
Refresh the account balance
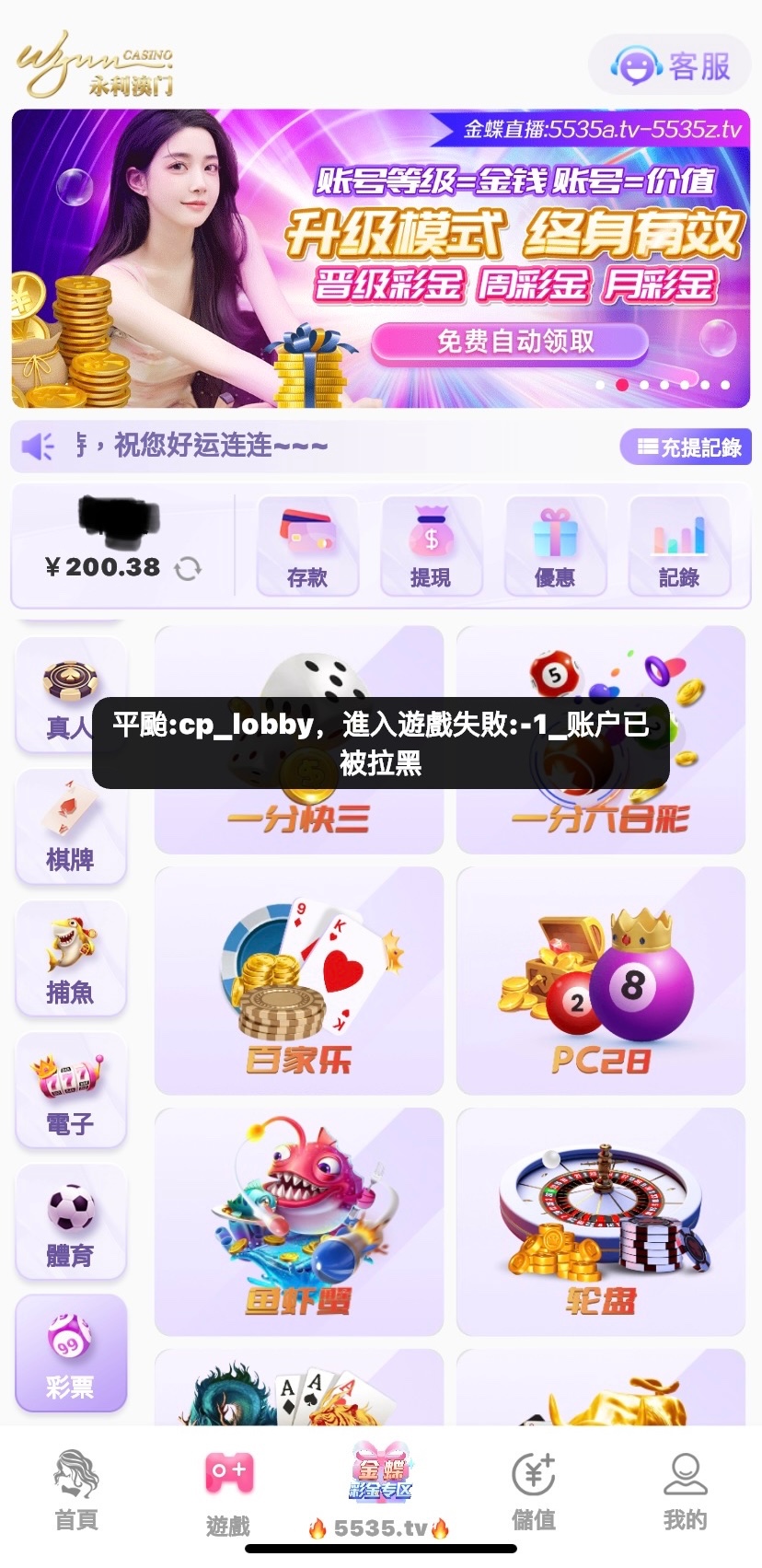click(188, 568)
